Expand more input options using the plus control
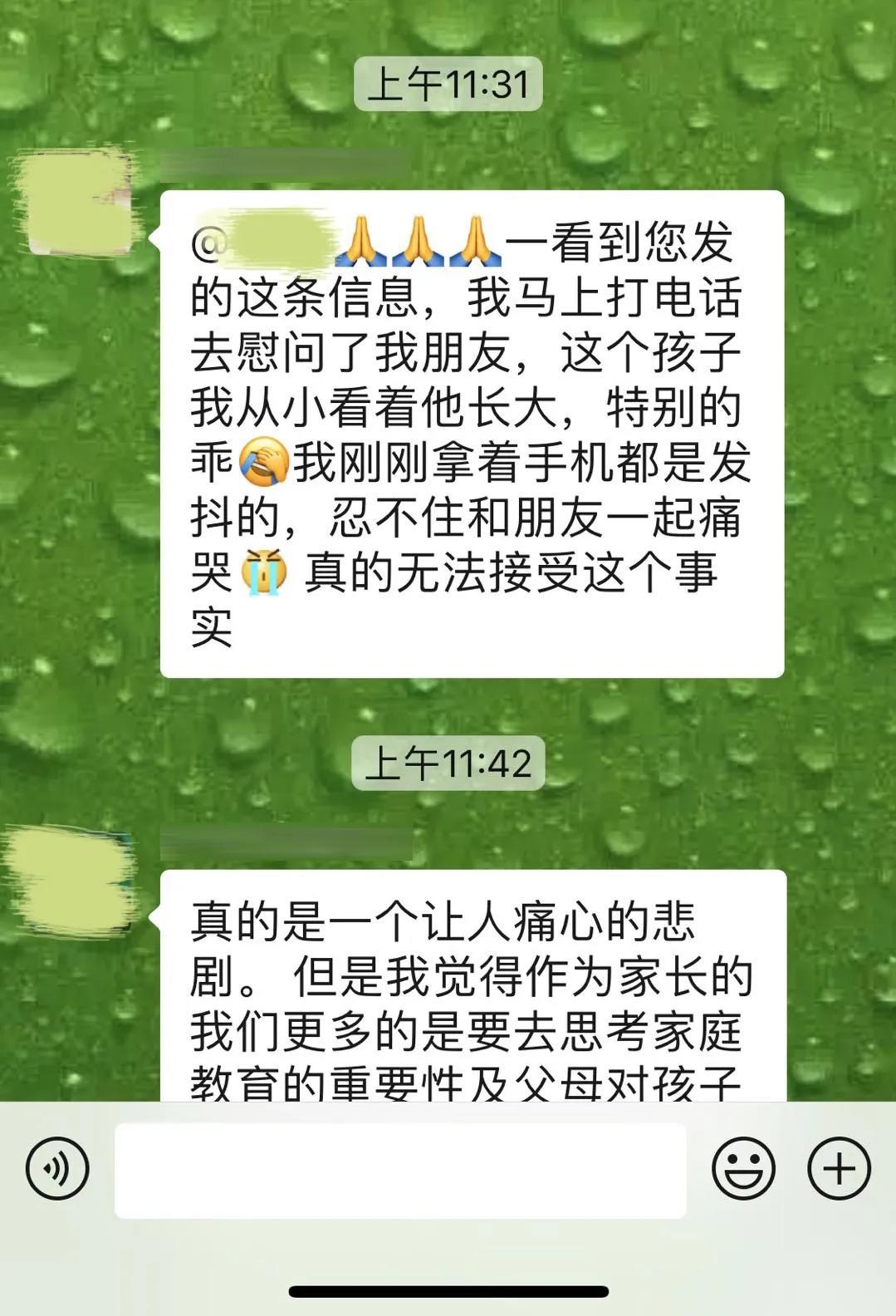The width and height of the screenshot is (896, 1316). (x=837, y=1166)
